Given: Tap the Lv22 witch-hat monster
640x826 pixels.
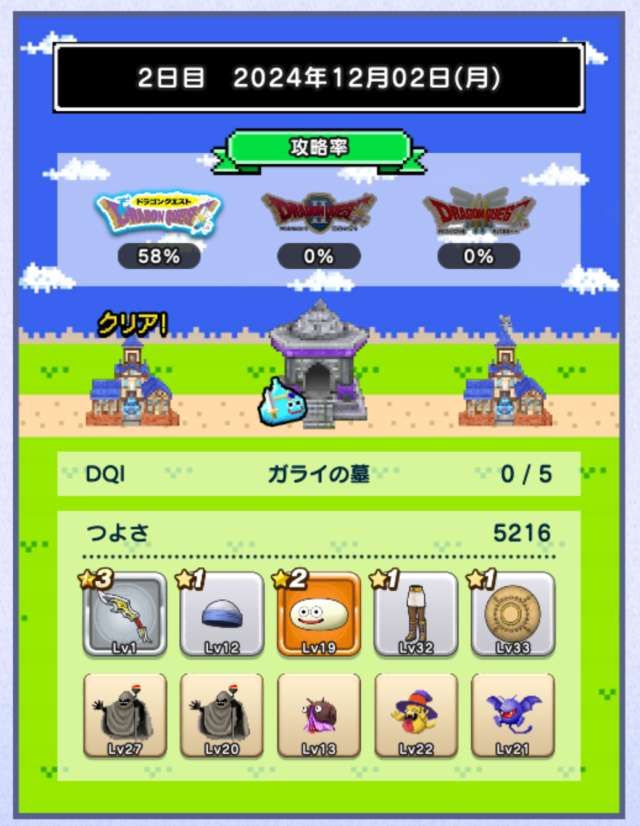Looking at the screenshot, I should tap(415, 714).
